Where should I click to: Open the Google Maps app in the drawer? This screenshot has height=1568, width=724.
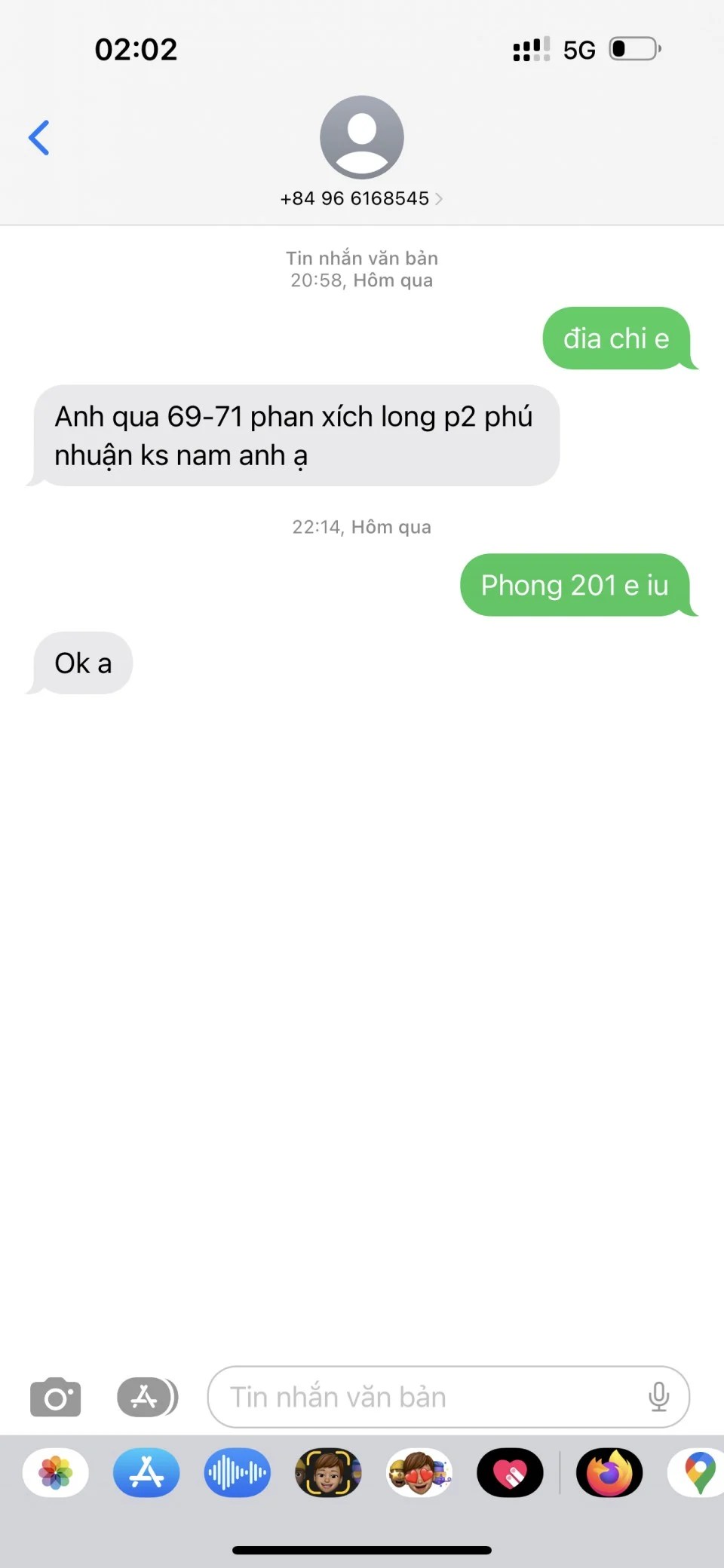699,1472
